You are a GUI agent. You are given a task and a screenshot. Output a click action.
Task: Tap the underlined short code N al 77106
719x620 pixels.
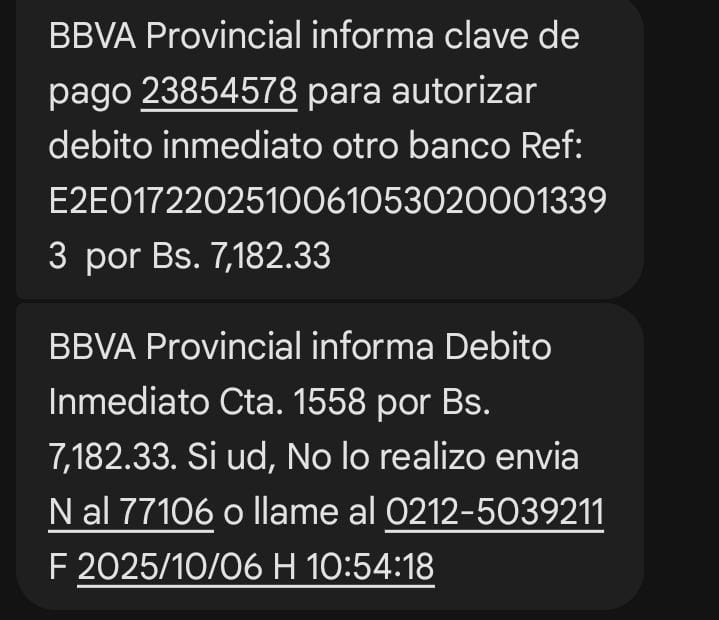131,512
